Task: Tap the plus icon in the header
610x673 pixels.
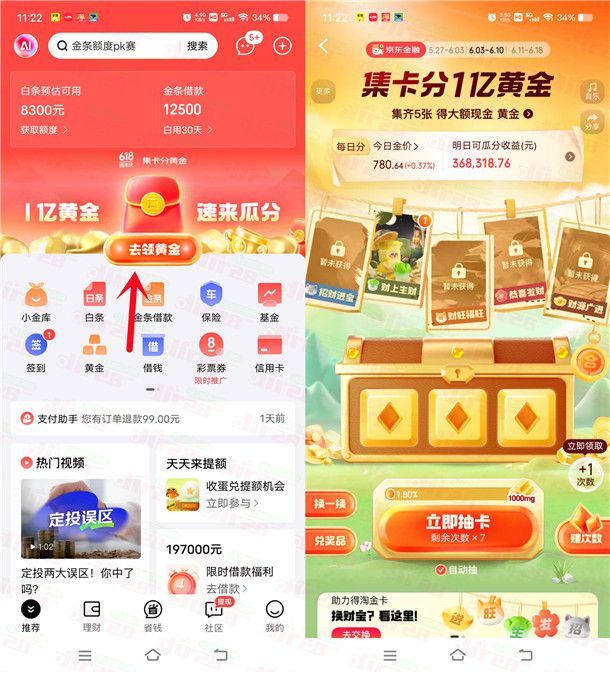Action: tap(283, 46)
